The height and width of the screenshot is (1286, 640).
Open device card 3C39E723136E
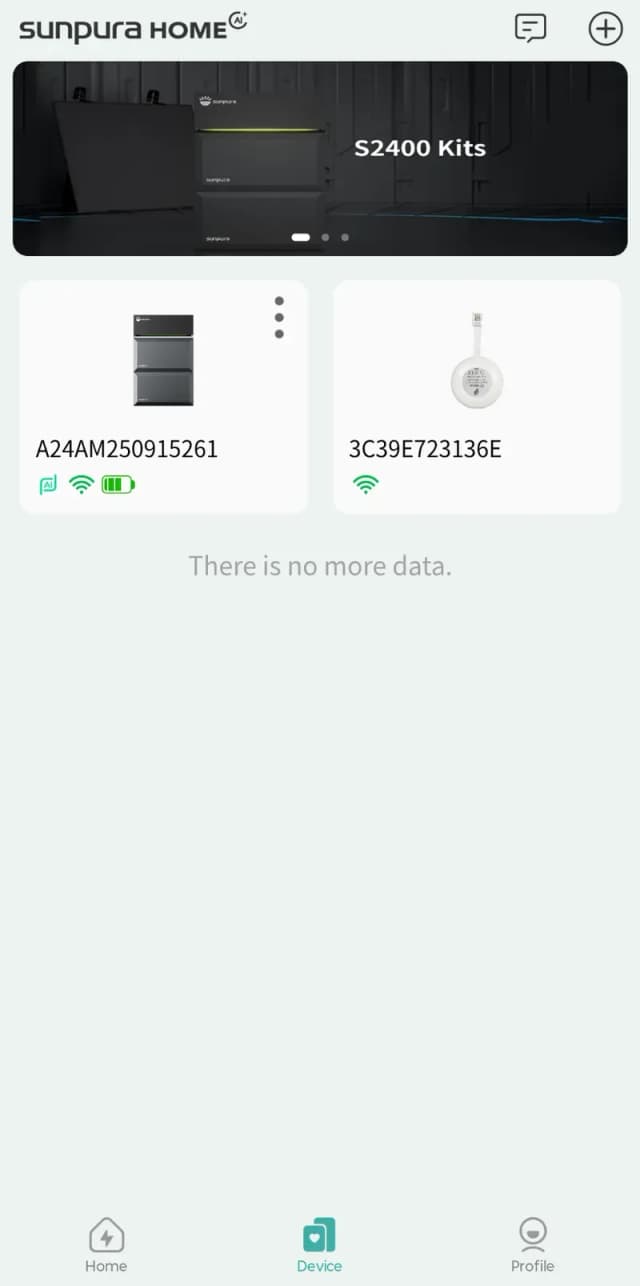click(477, 397)
